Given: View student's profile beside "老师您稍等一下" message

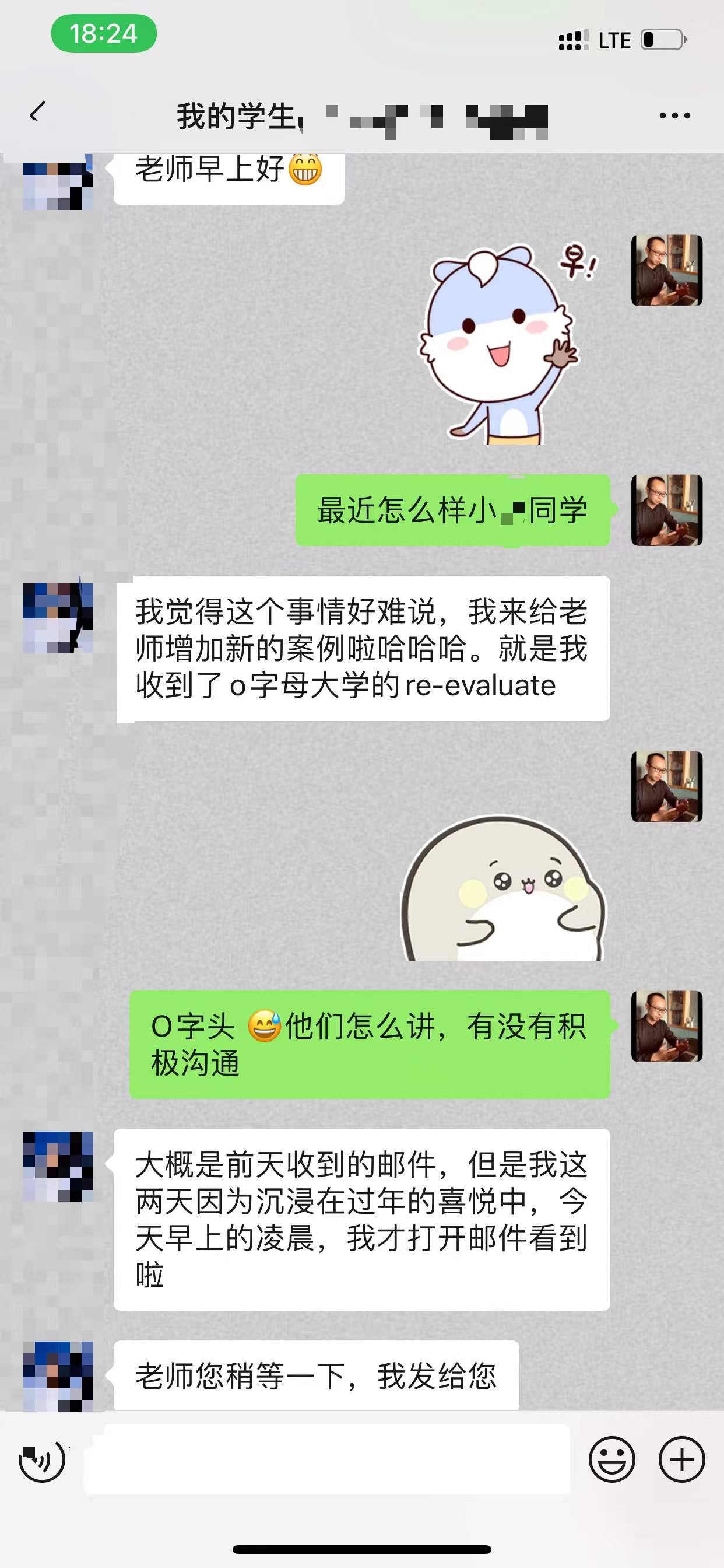Looking at the screenshot, I should [58, 1375].
